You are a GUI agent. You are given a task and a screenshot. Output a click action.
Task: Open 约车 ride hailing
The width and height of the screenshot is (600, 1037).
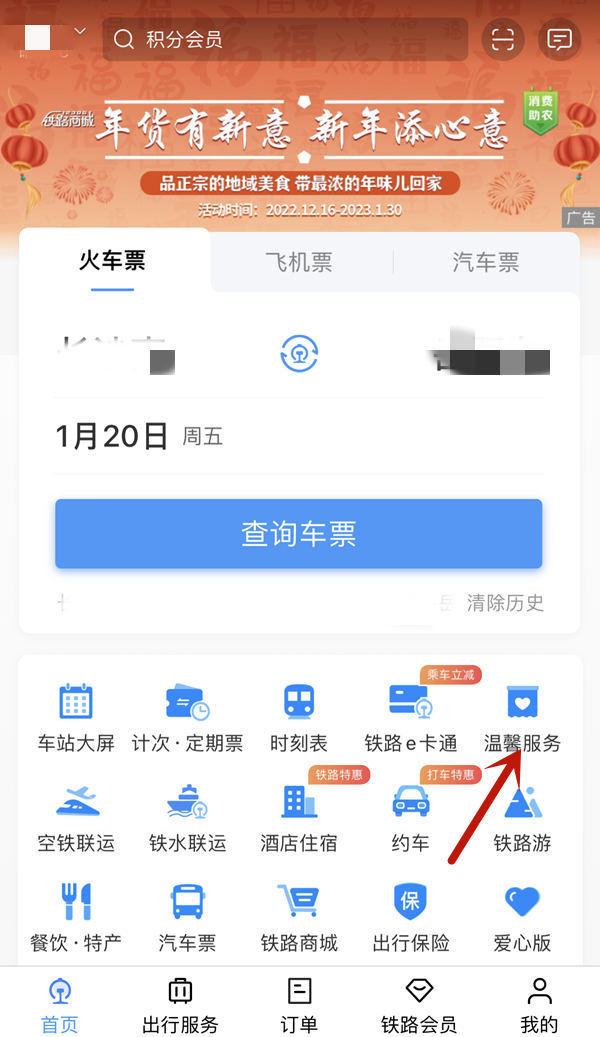[x=410, y=816]
